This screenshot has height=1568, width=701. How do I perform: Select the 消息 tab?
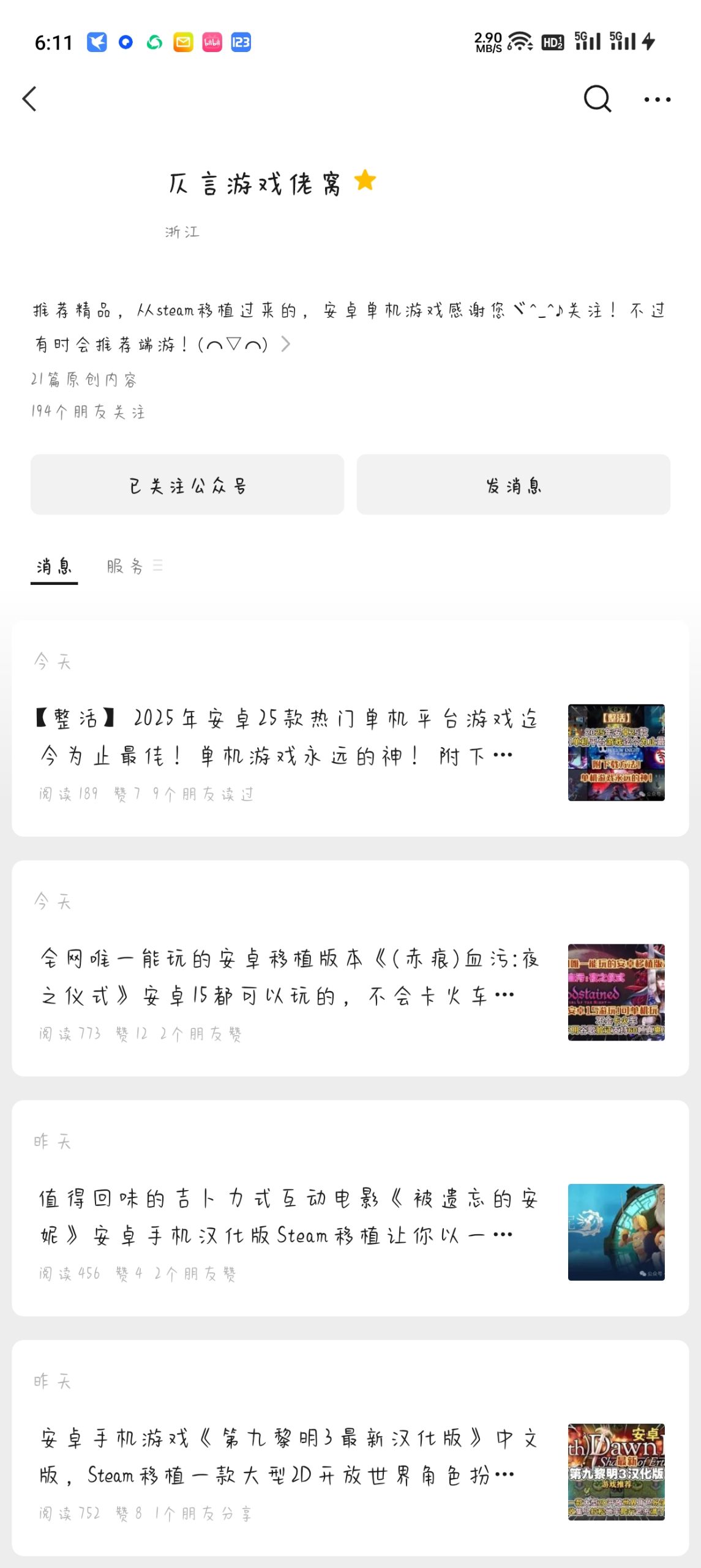point(54,566)
